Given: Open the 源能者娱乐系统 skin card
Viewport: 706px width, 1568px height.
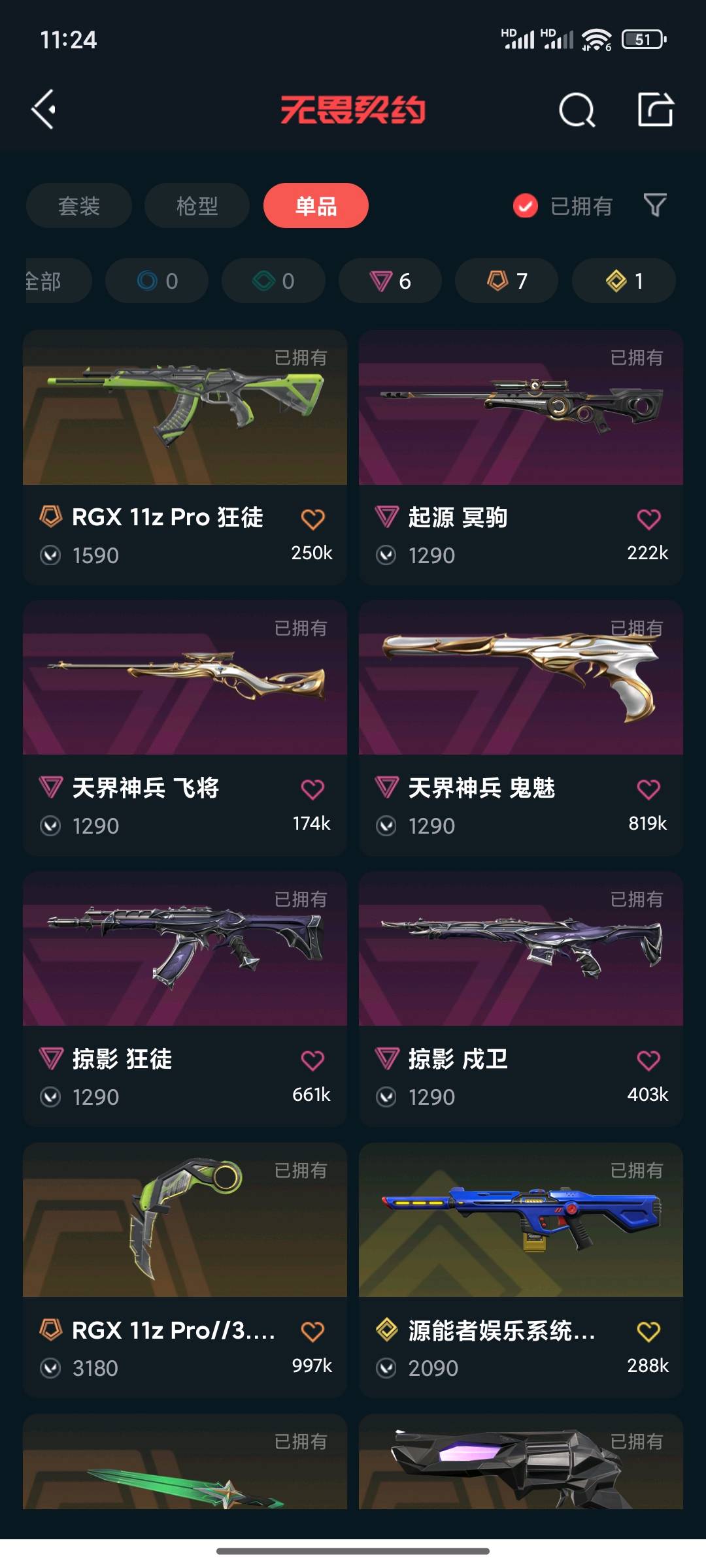Looking at the screenshot, I should click(x=521, y=1270).
